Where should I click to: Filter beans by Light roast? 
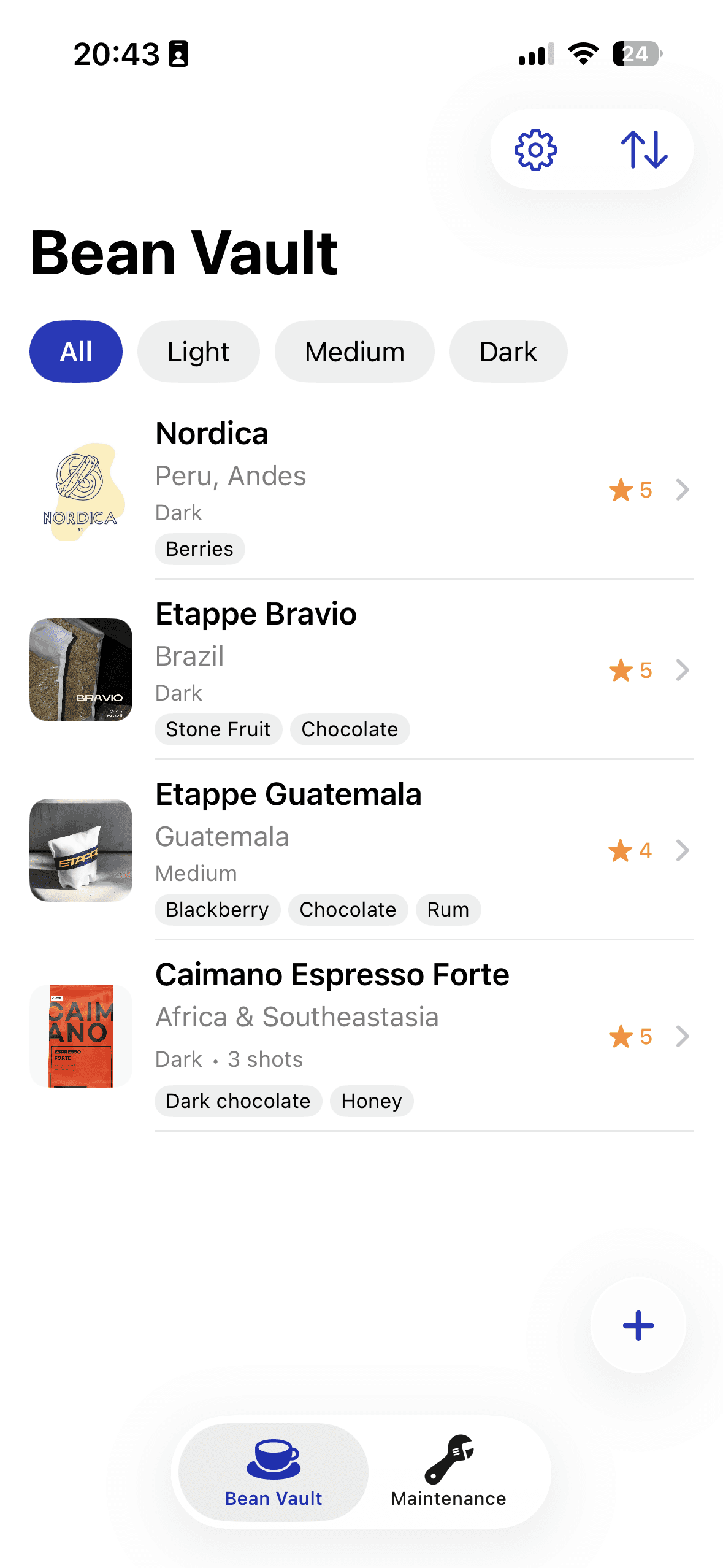198,352
